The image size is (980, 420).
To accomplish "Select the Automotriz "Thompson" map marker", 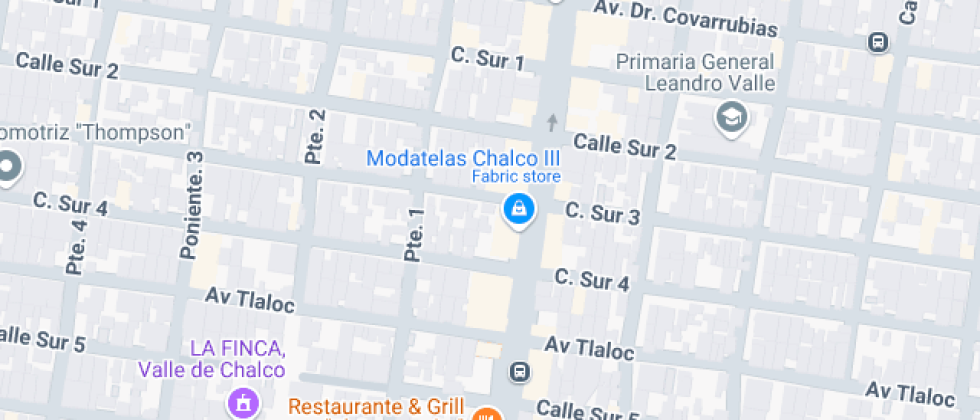I will click(8, 166).
